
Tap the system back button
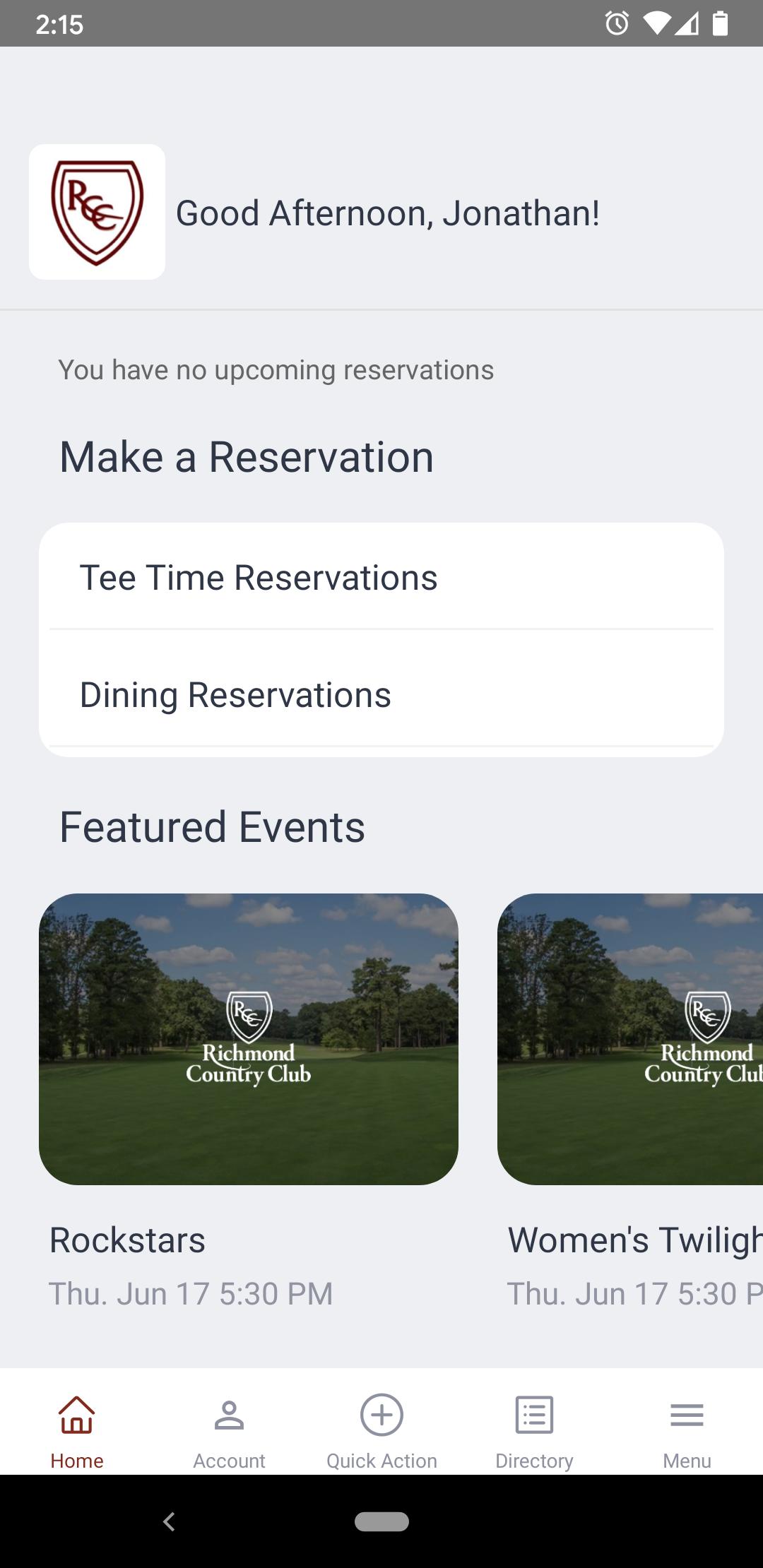[x=169, y=1521]
